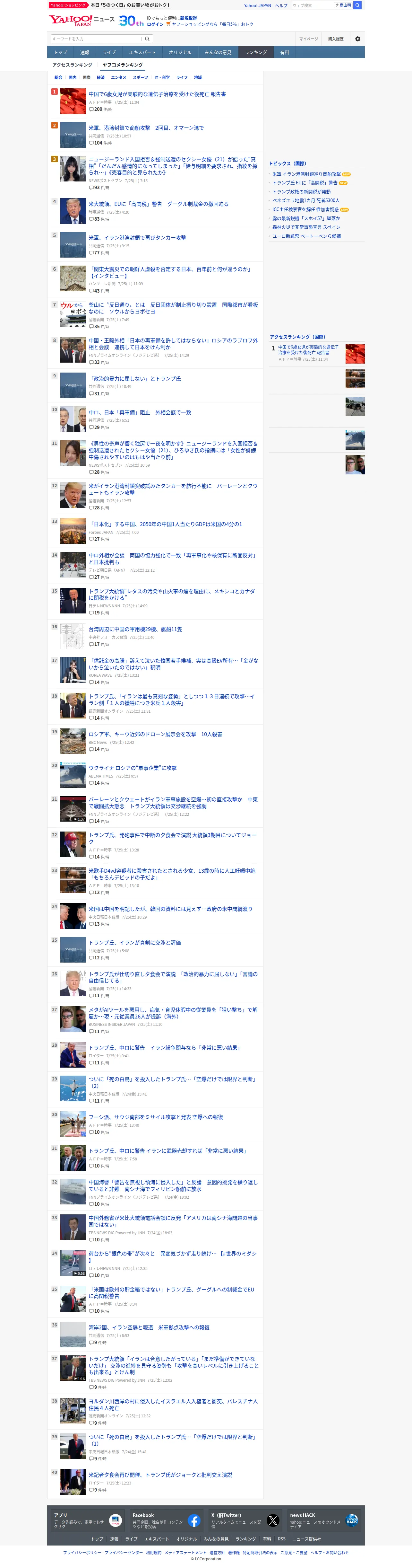Tap マイページ button
Viewport: 412px width, 1568px height.
(309, 39)
